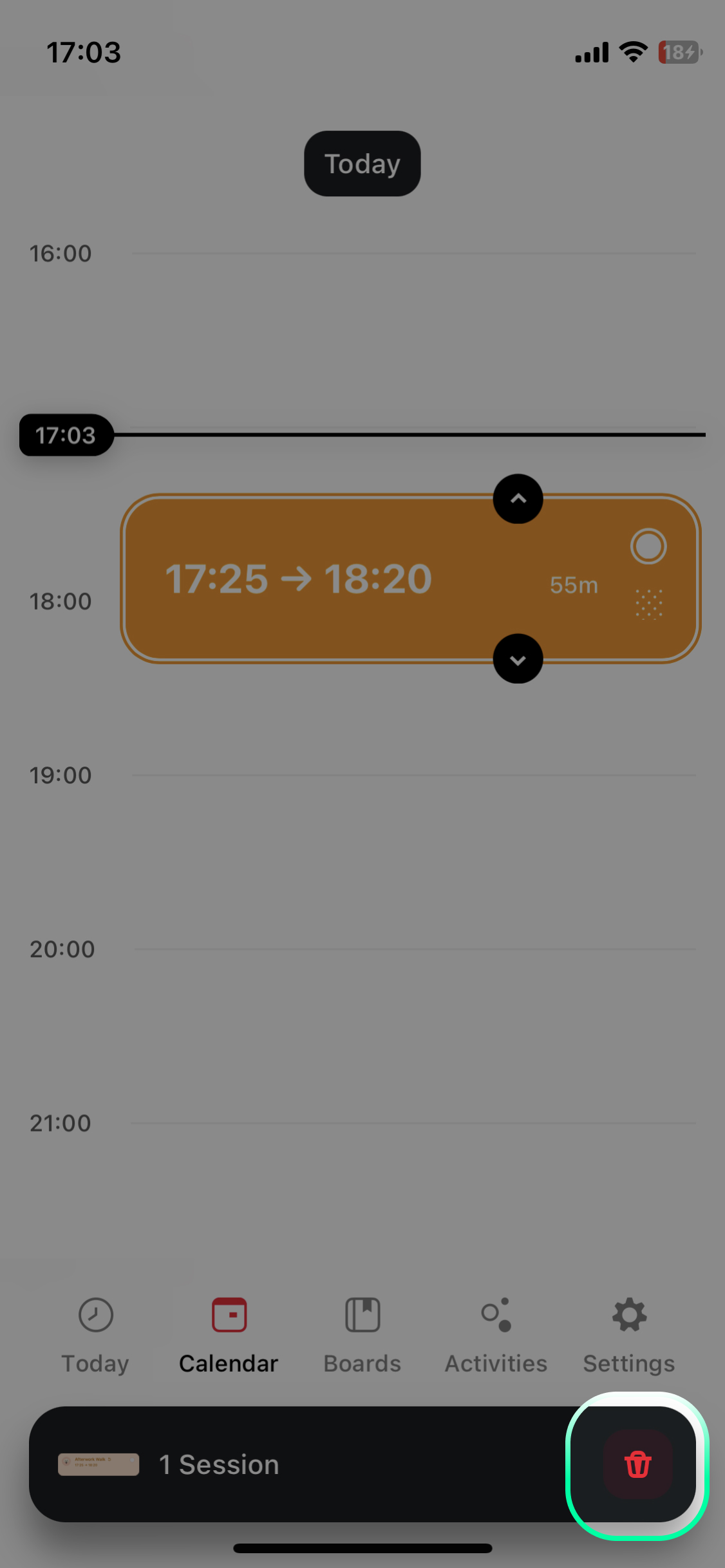Go to the Boards tab
This screenshot has width=725, height=1568.
(x=362, y=1335)
